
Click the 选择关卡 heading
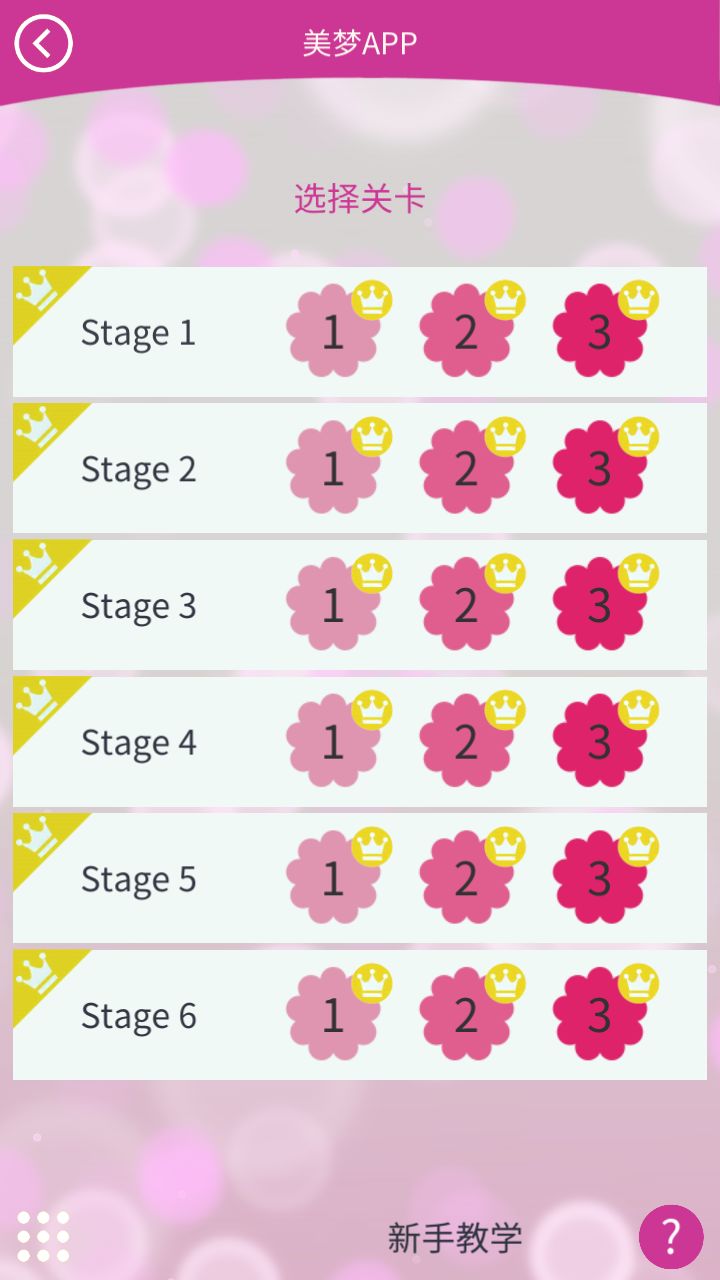[x=358, y=198]
